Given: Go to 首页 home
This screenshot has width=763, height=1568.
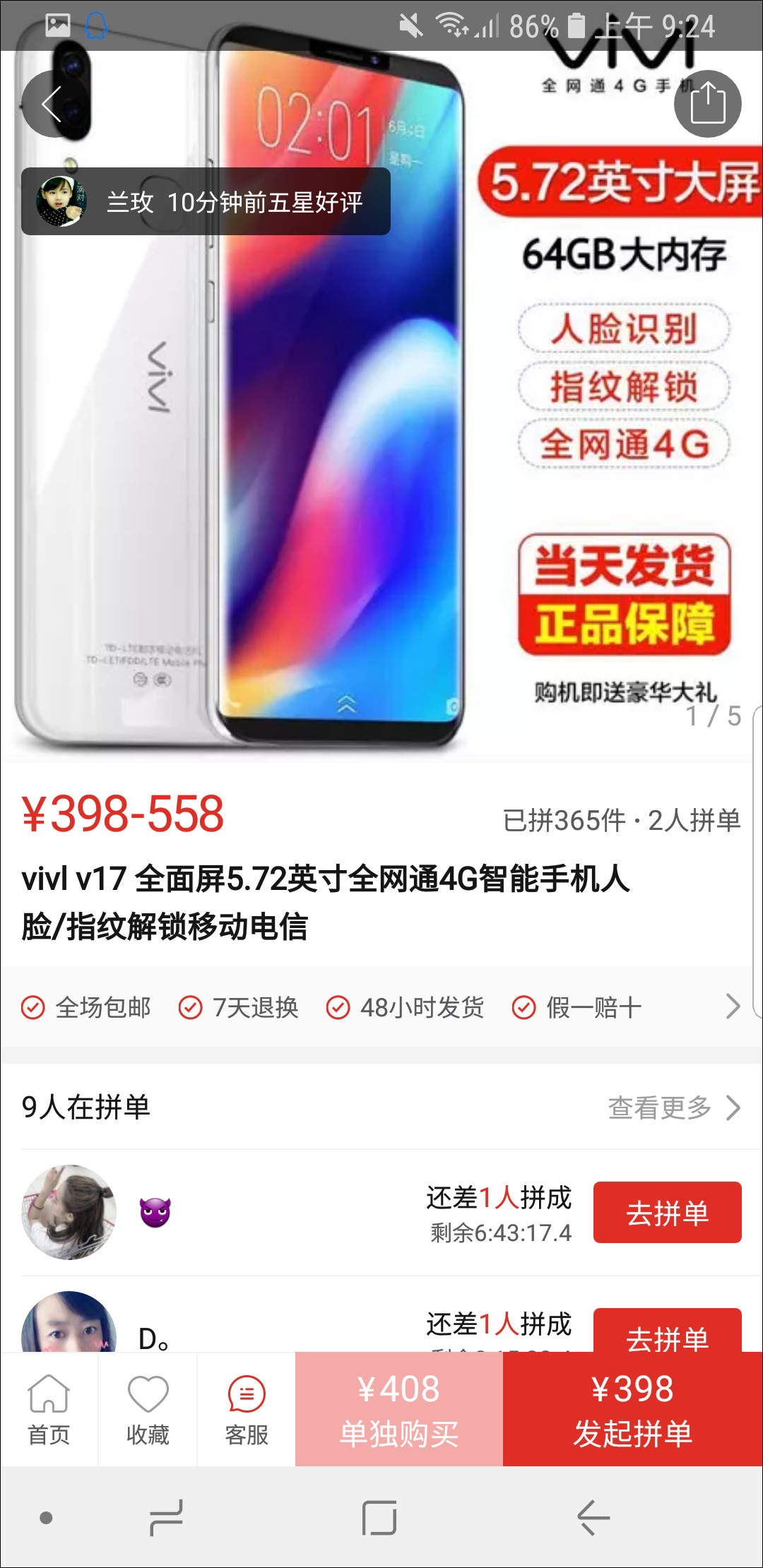Looking at the screenshot, I should (x=49, y=1410).
